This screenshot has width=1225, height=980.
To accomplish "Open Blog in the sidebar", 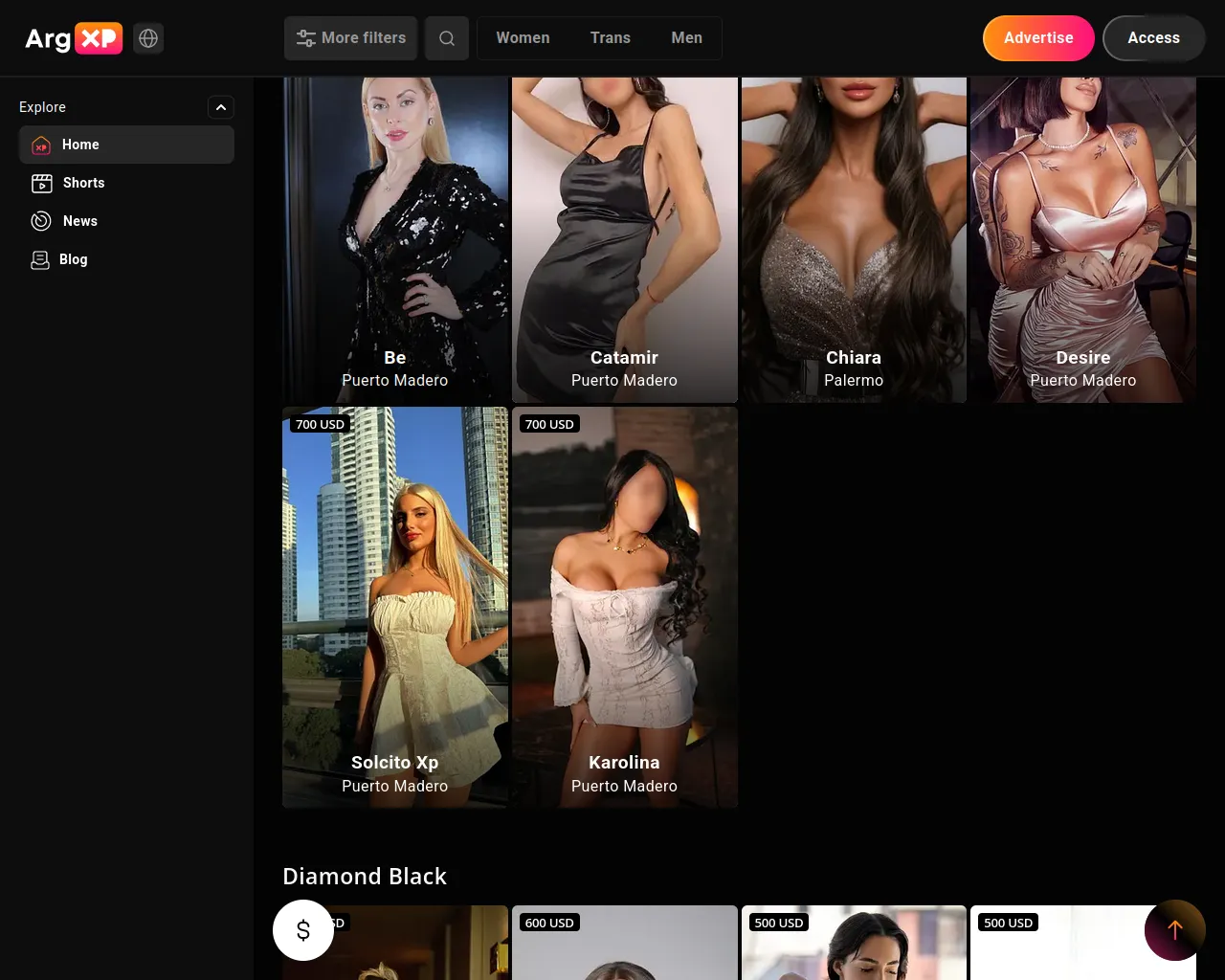I will (73, 259).
